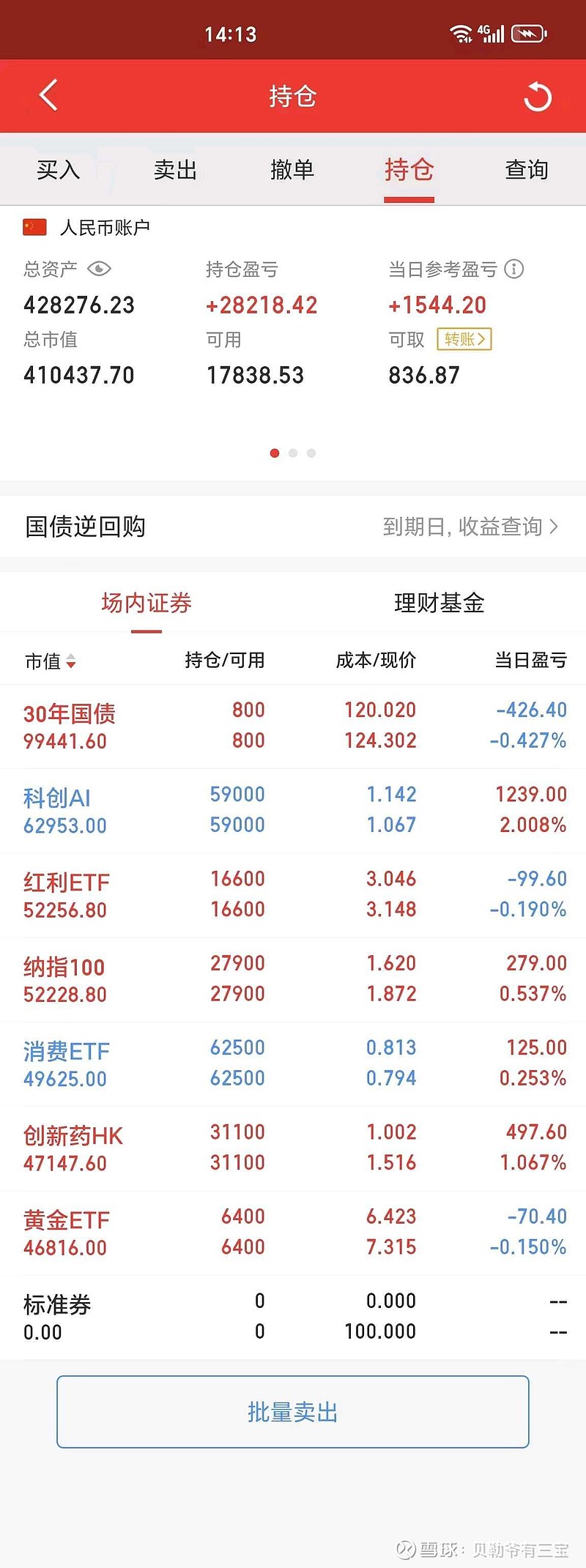
Task: Tap the 批量卖出 button
Action: coord(293,1411)
